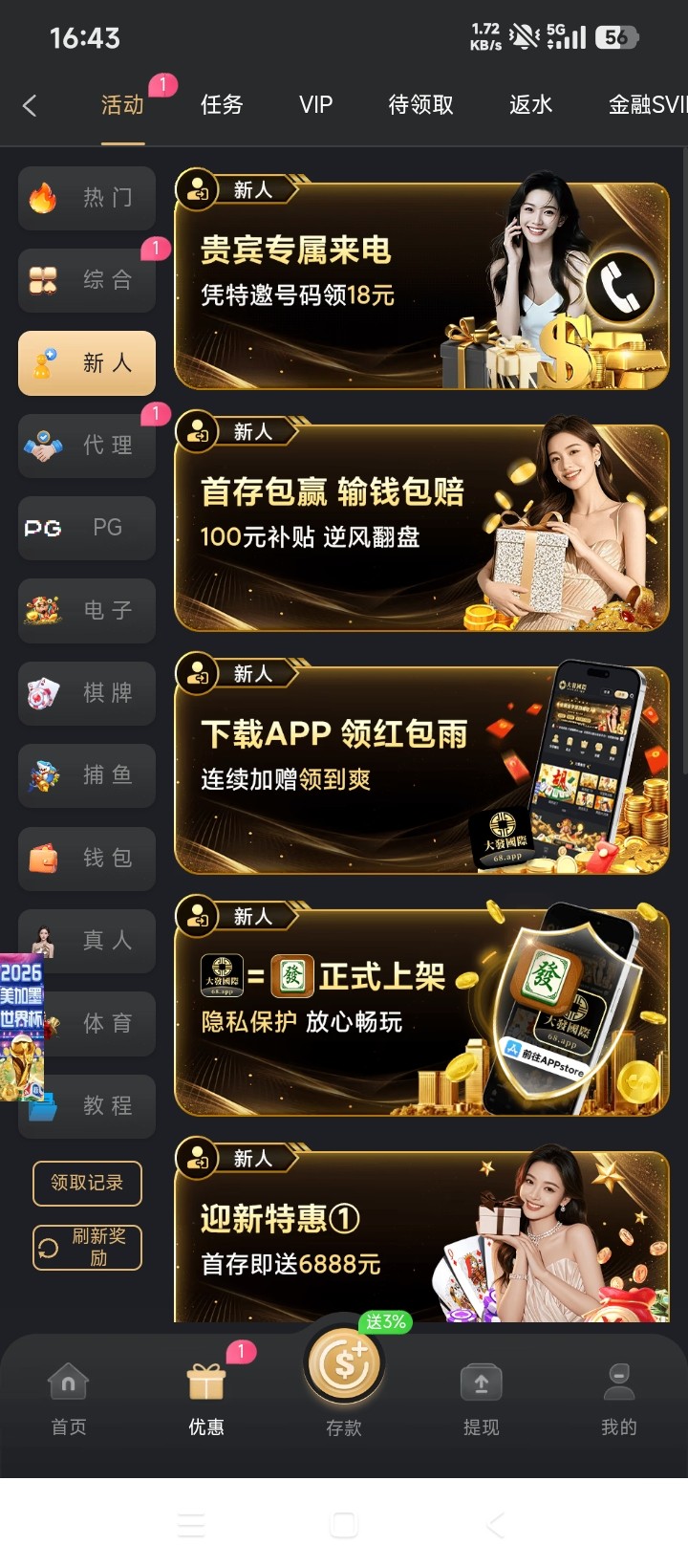The height and width of the screenshot is (1568, 688).
Task: Select the 代理 category
Action: [x=87, y=446]
